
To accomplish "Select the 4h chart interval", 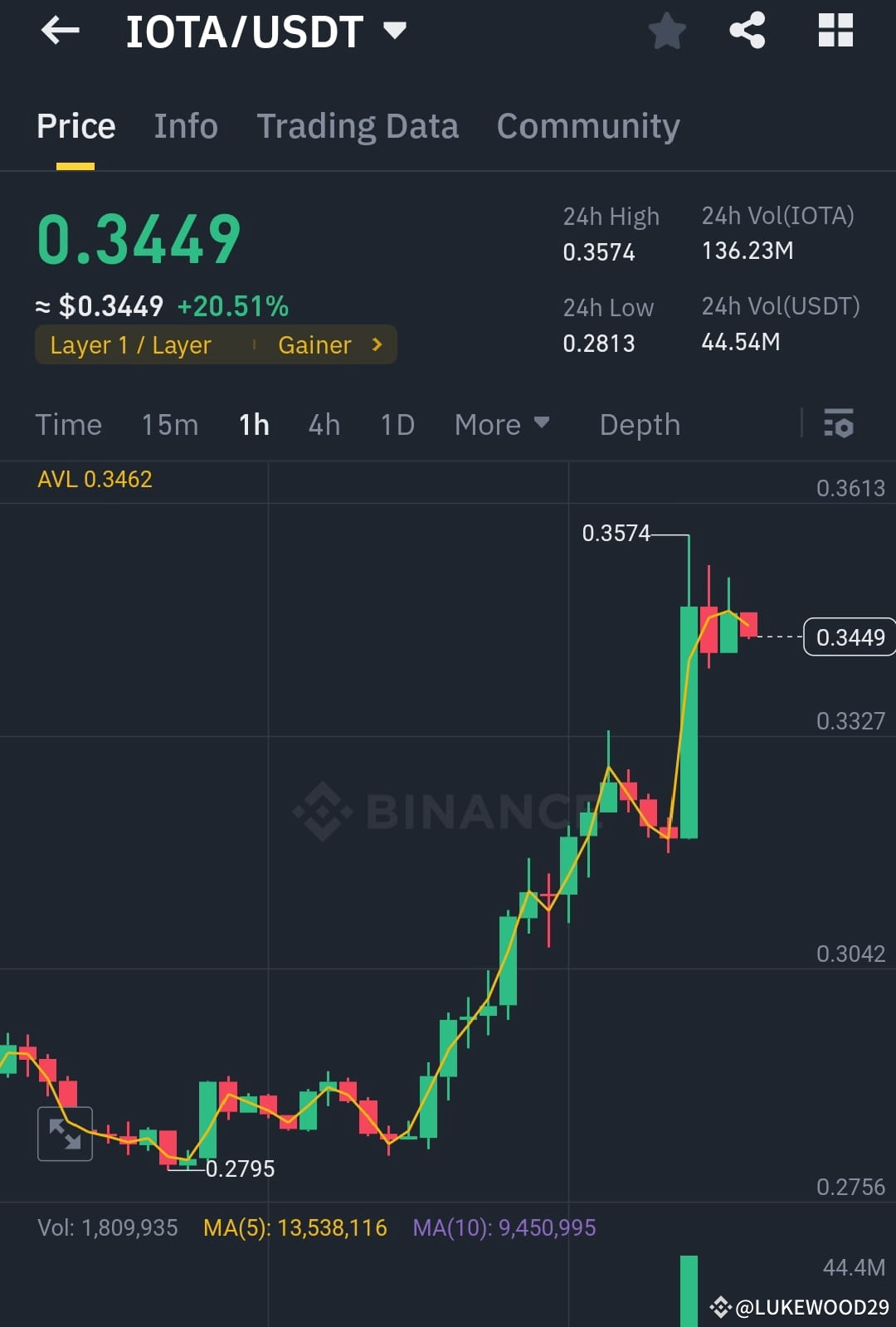I will point(324,424).
